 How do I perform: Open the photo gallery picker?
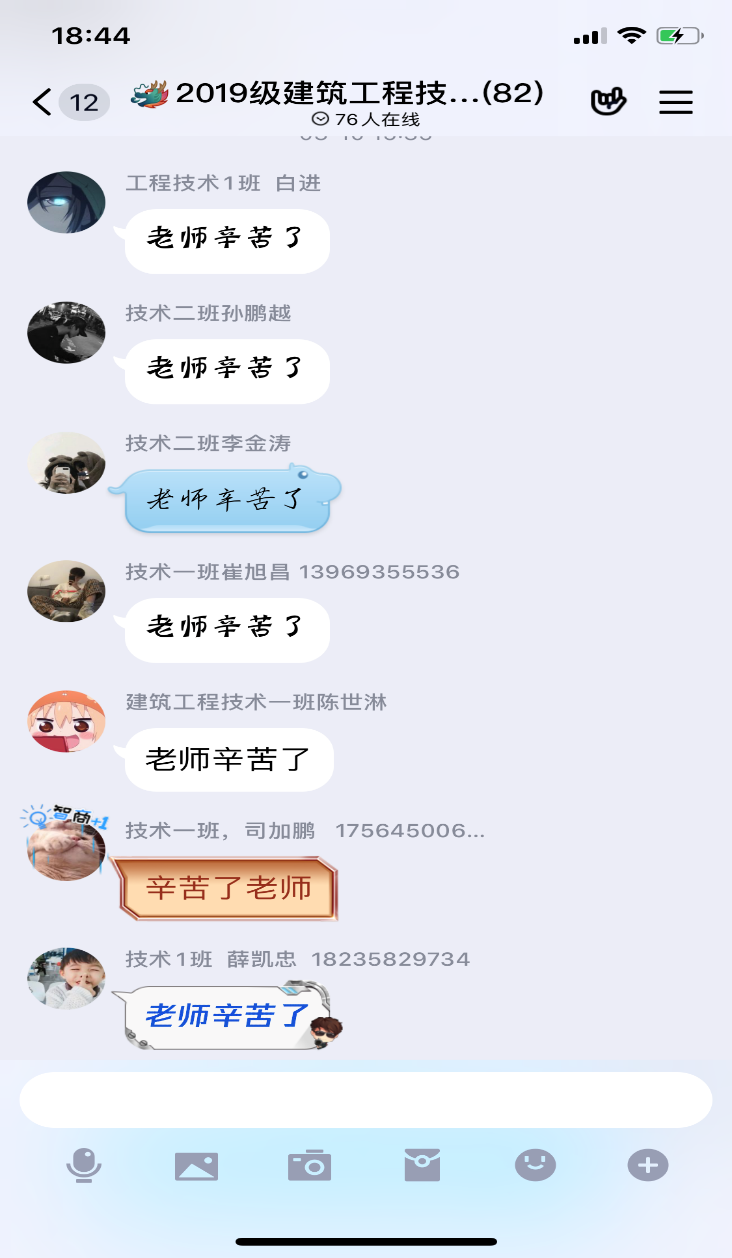(196, 1165)
